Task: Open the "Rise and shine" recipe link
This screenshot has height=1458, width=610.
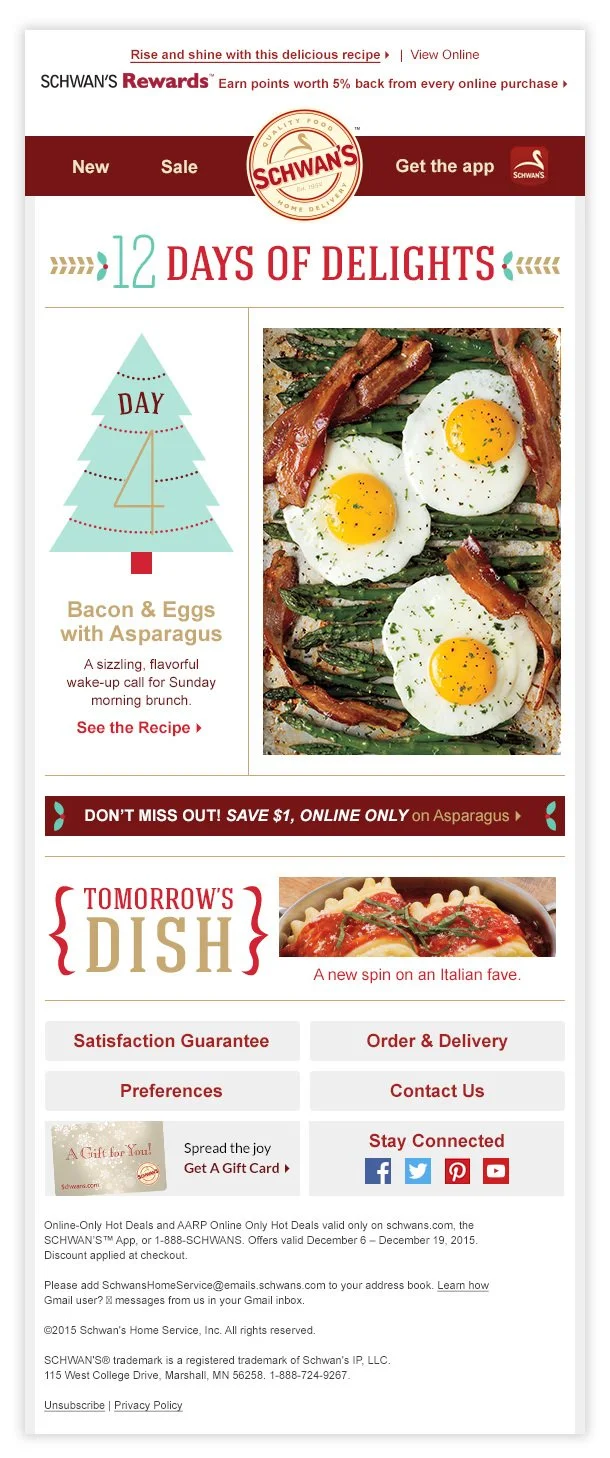Action: click(259, 55)
